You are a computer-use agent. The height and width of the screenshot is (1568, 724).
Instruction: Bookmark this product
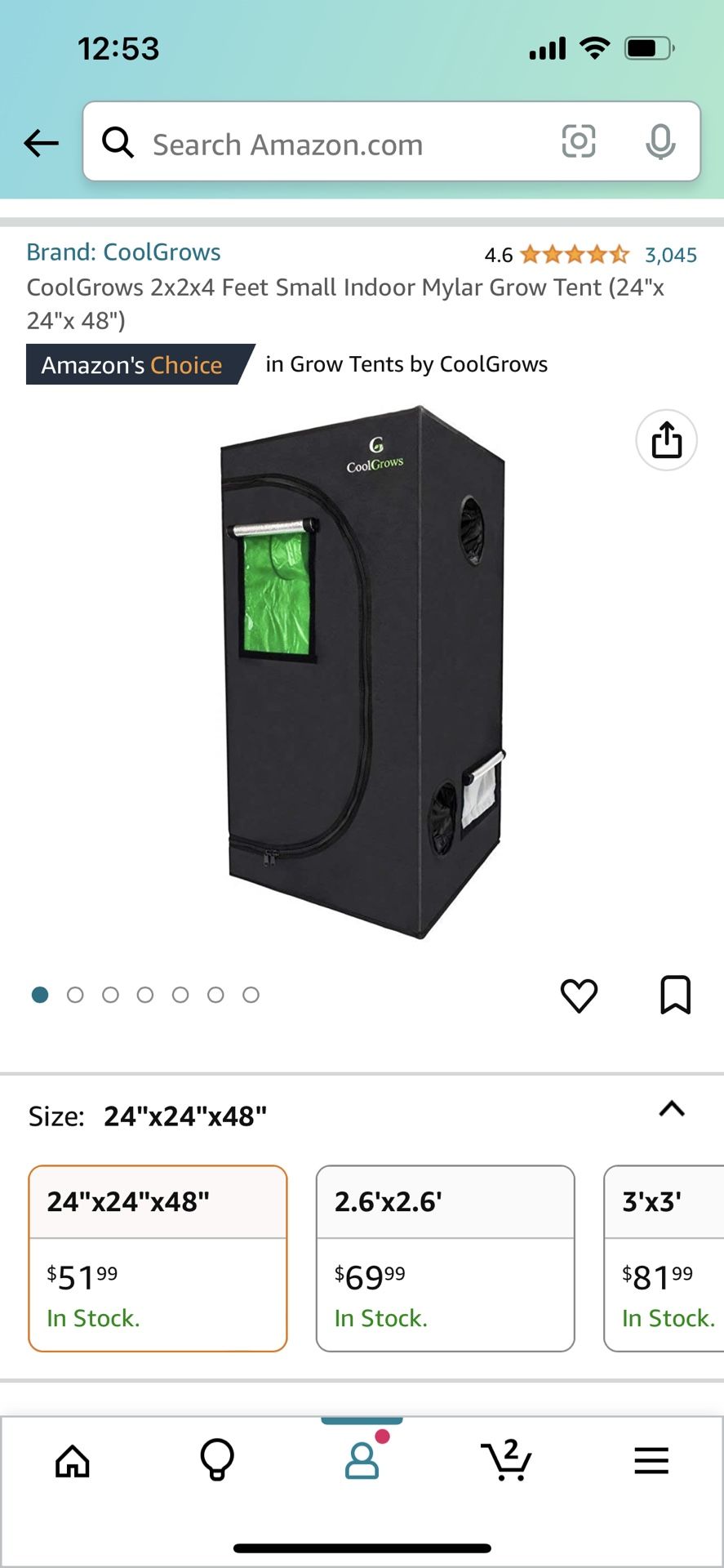pyautogui.click(x=675, y=995)
